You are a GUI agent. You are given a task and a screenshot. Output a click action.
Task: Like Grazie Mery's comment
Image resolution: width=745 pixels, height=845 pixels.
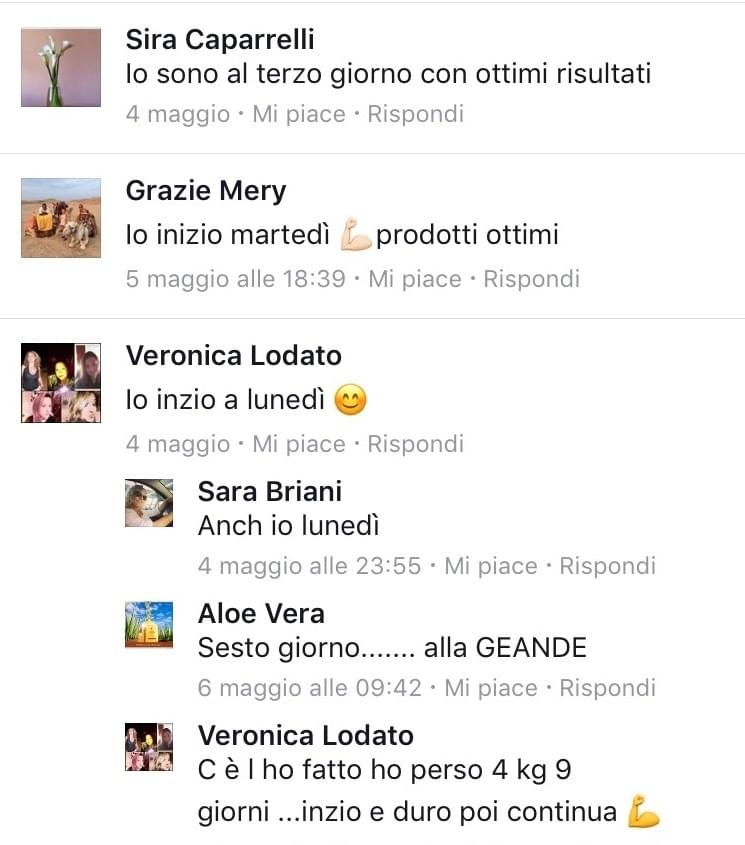pyautogui.click(x=414, y=279)
